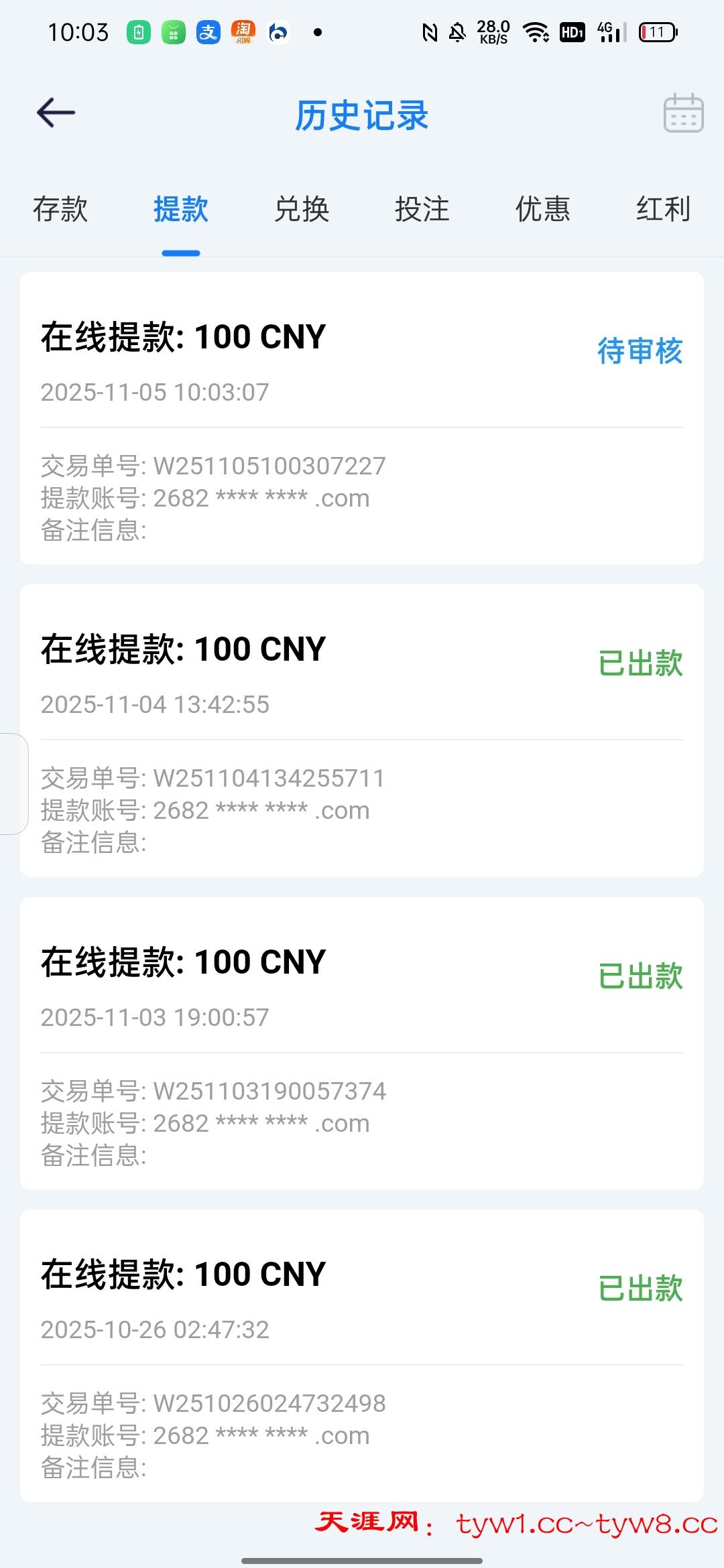Open the withdrawal record dated 2025-11-04
The height and width of the screenshot is (1568, 724).
[x=362, y=730]
